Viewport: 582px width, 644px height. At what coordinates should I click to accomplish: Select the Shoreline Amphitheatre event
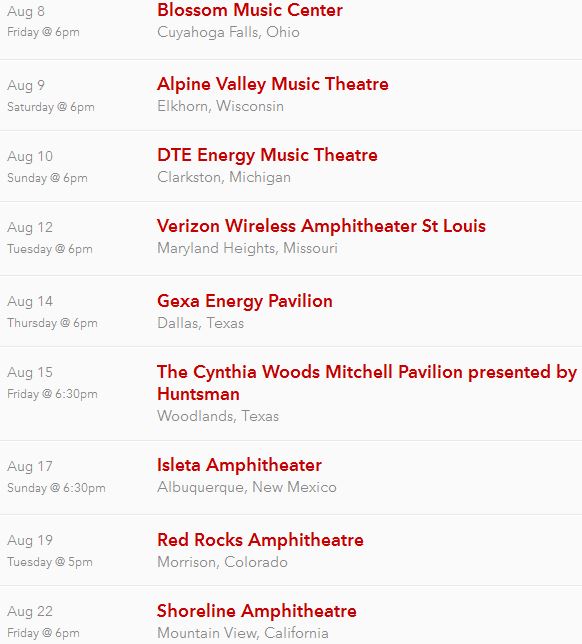coord(257,611)
